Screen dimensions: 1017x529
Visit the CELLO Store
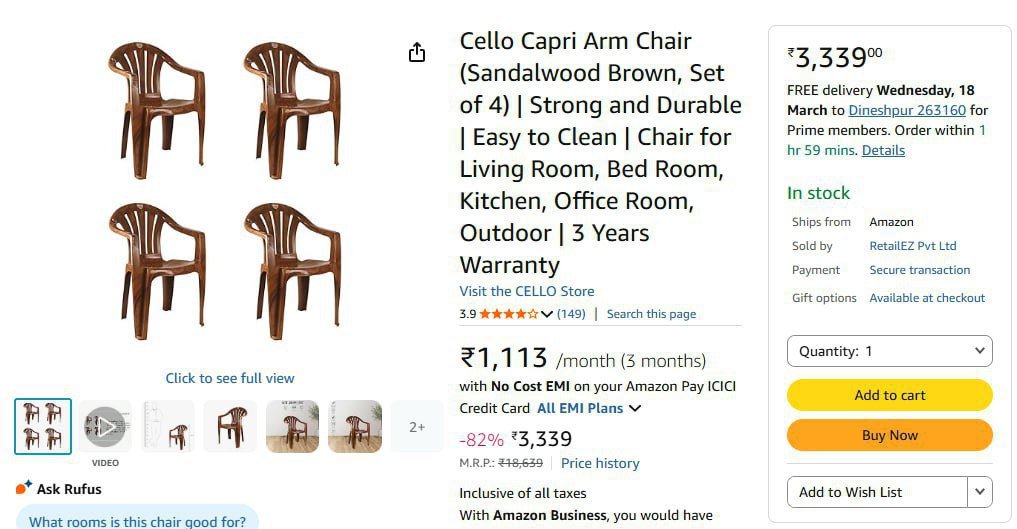pyautogui.click(x=526, y=291)
